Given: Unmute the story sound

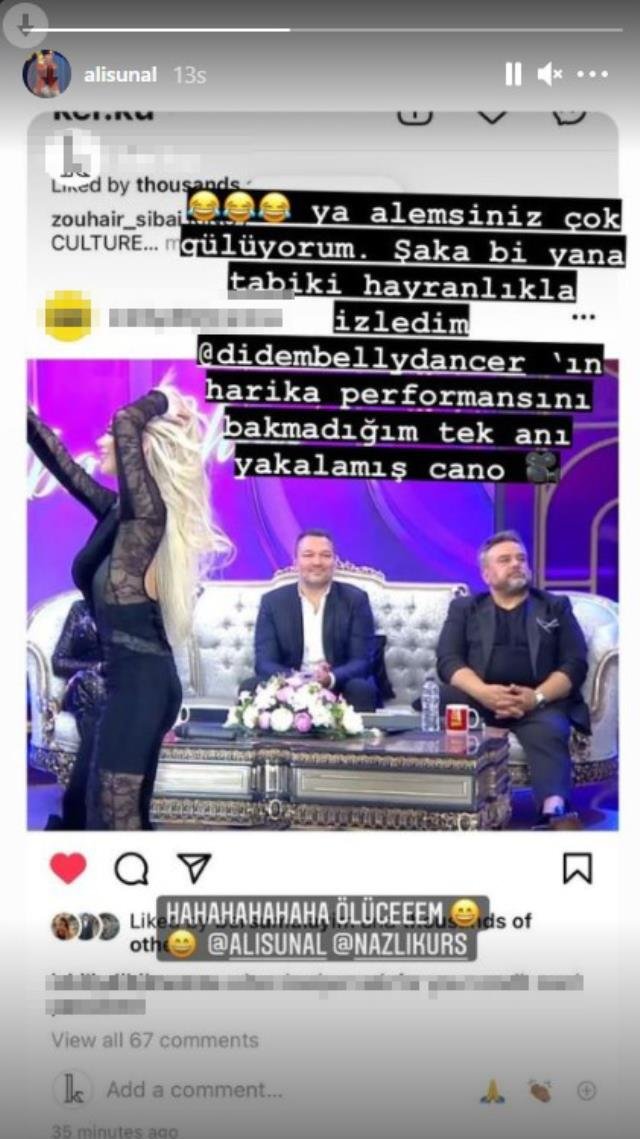Looking at the screenshot, I should [x=549, y=74].
